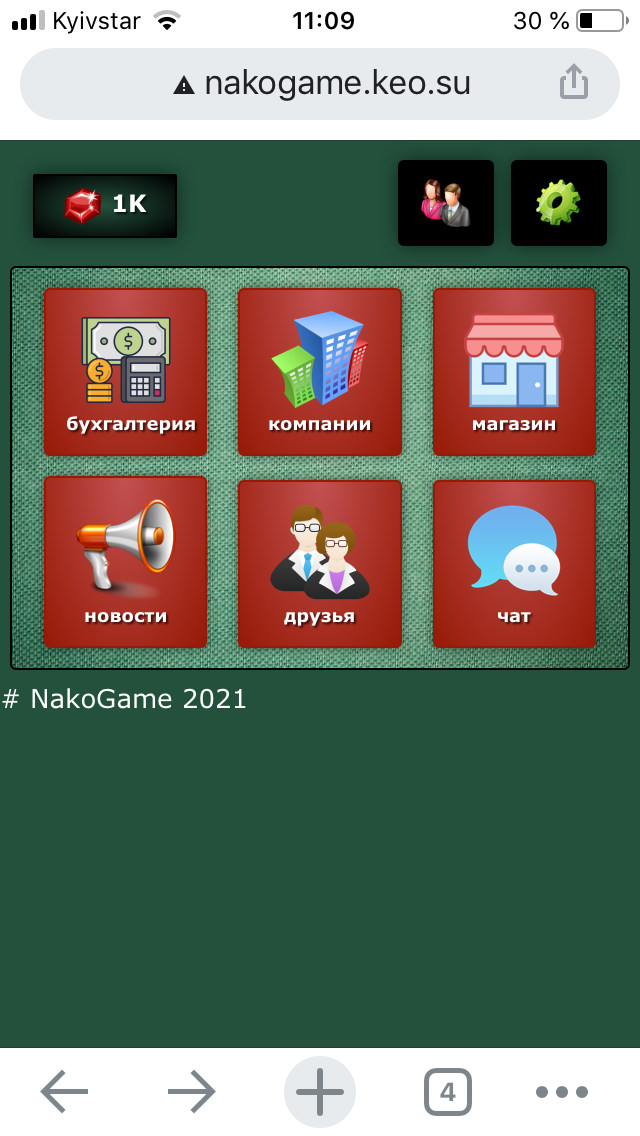
Task: Open the компании tile
Action: point(320,371)
